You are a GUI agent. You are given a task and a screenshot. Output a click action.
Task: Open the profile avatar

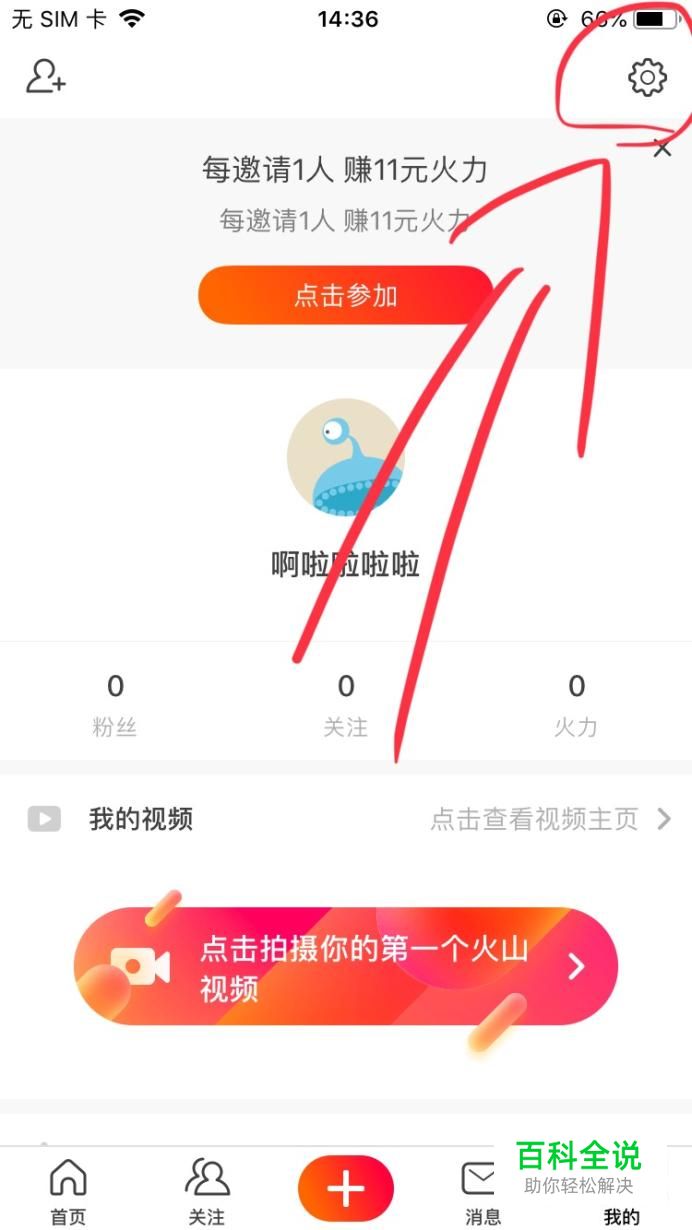point(346,457)
